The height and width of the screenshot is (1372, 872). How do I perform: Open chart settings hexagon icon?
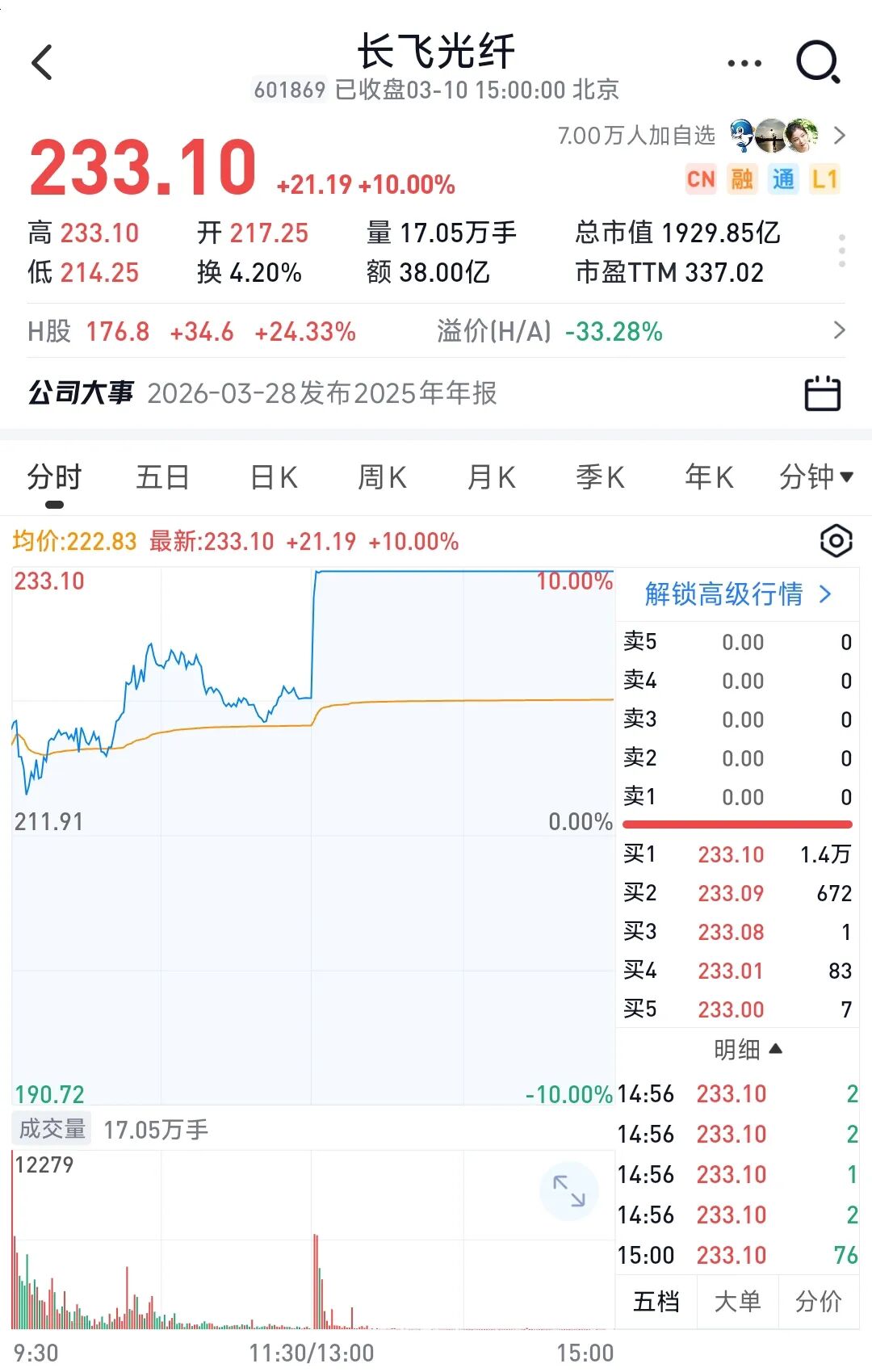pyautogui.click(x=836, y=540)
